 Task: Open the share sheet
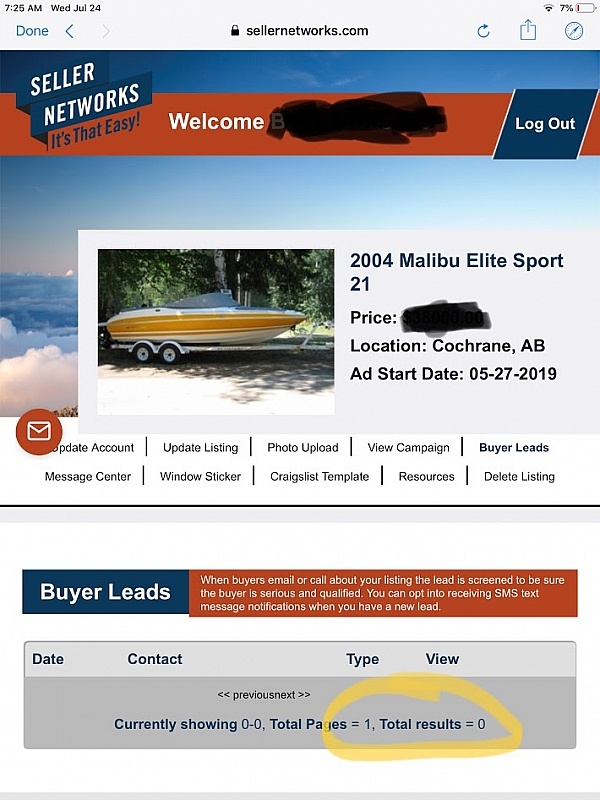point(528,31)
